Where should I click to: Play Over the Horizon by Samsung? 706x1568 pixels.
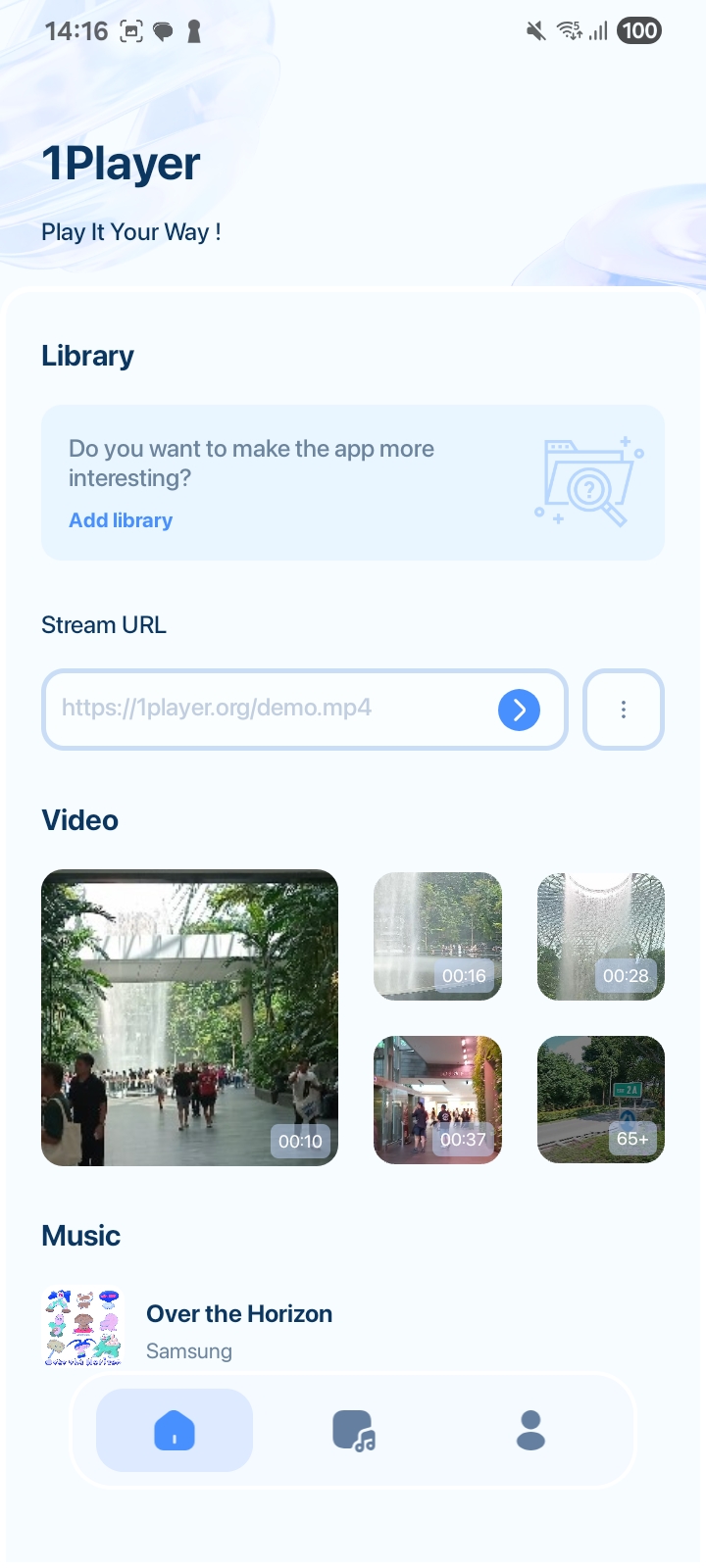[x=239, y=1329]
